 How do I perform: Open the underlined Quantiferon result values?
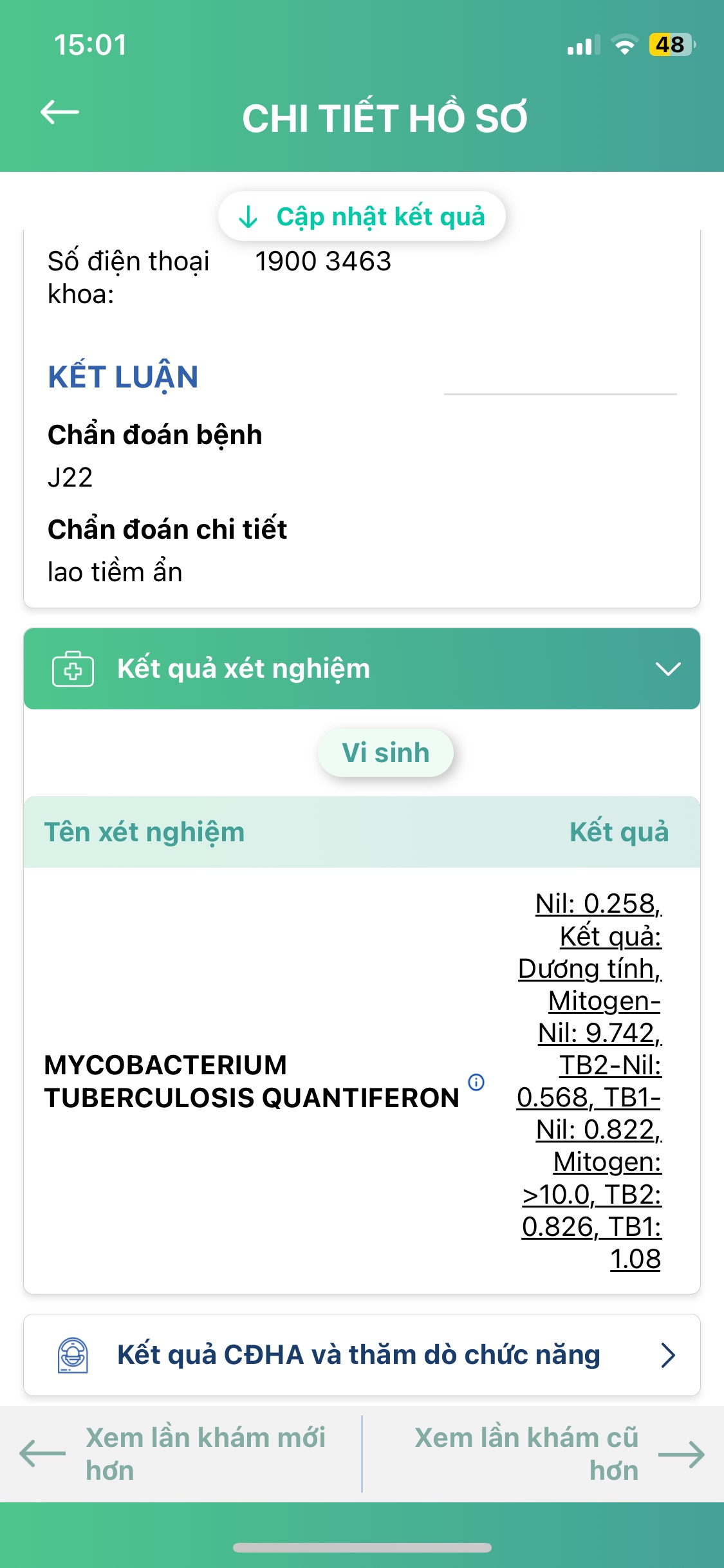point(591,1081)
